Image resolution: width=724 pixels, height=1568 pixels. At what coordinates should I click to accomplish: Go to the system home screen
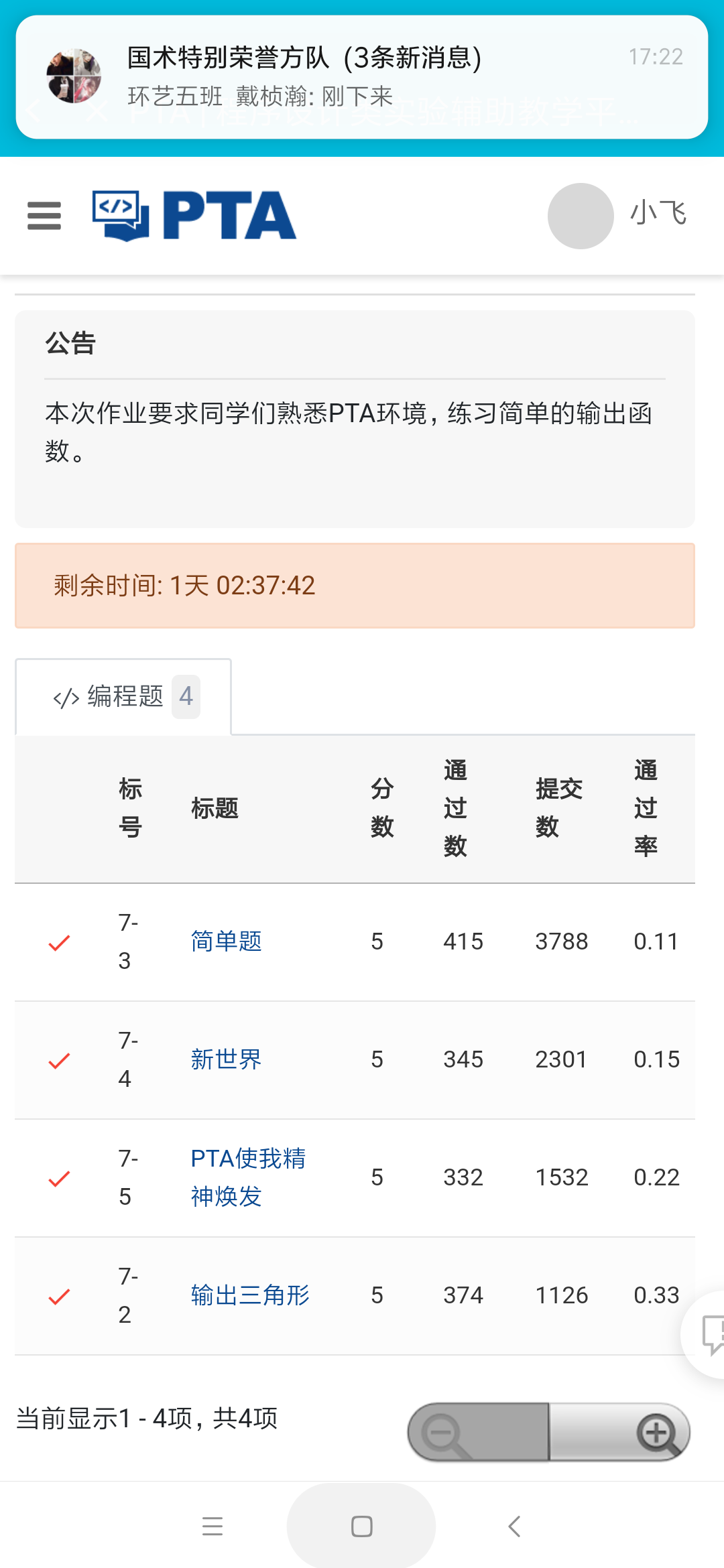click(361, 1526)
